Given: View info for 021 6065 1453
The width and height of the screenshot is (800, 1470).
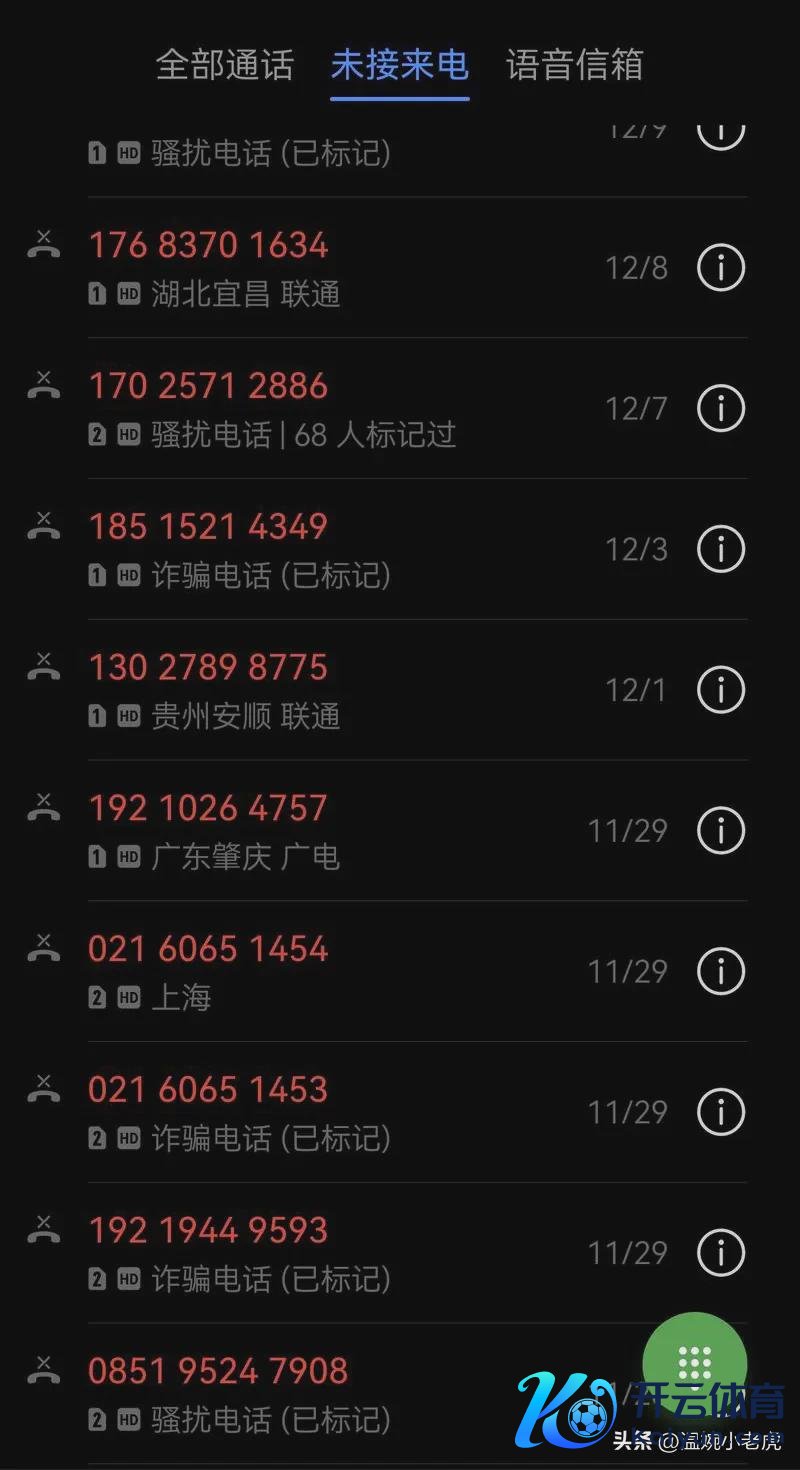Looking at the screenshot, I should [721, 1112].
